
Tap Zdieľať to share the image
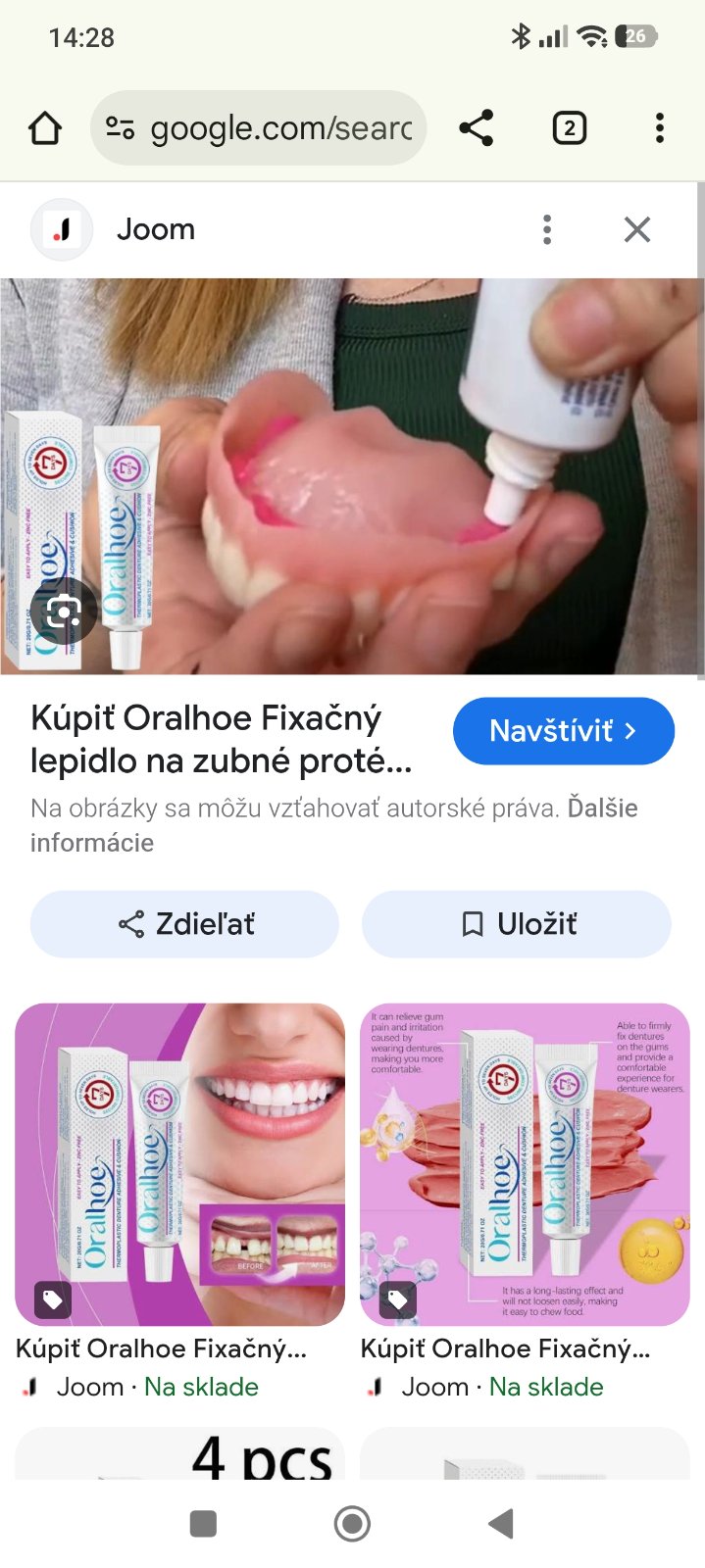coord(184,924)
